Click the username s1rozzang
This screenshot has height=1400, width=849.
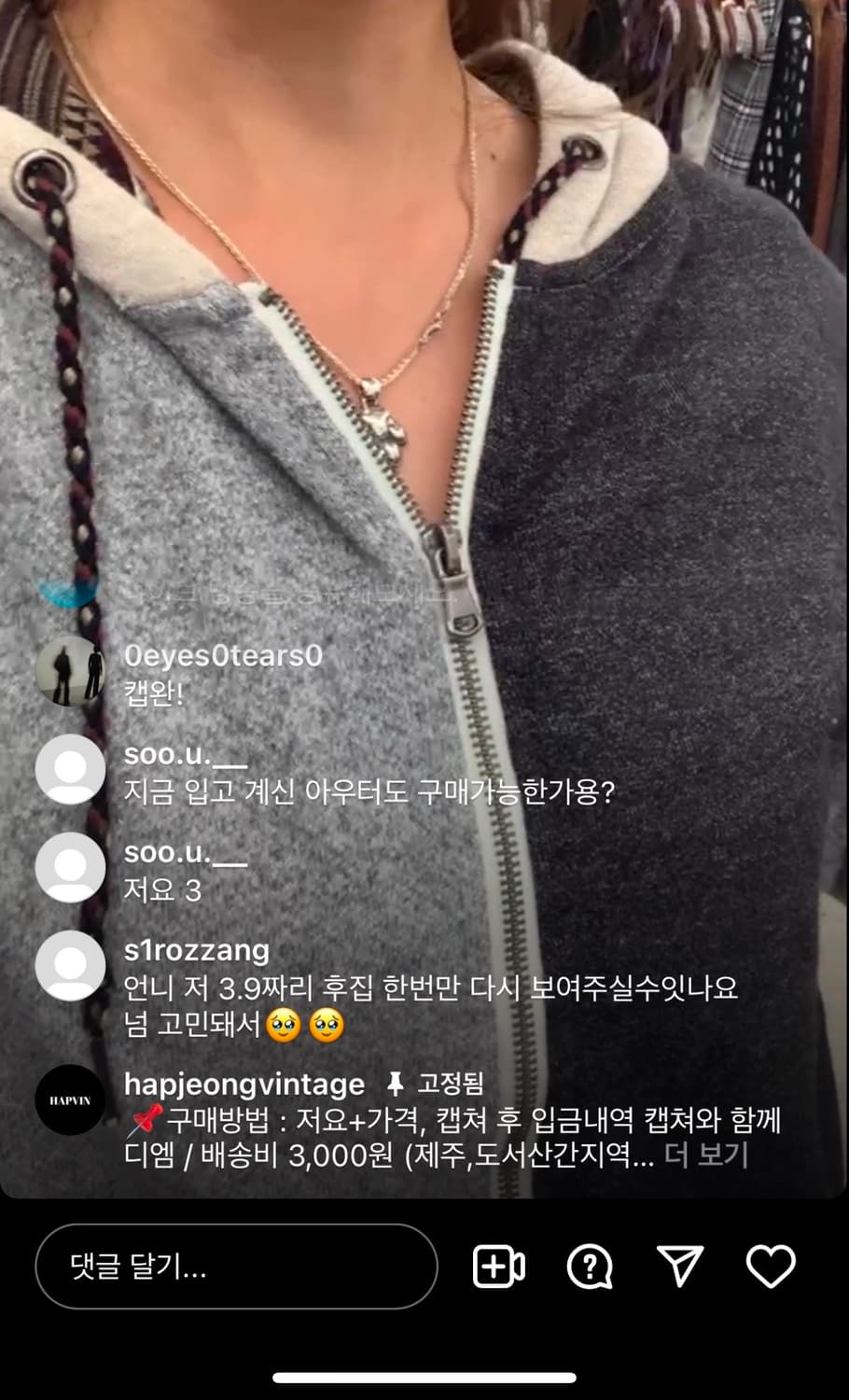click(x=197, y=950)
